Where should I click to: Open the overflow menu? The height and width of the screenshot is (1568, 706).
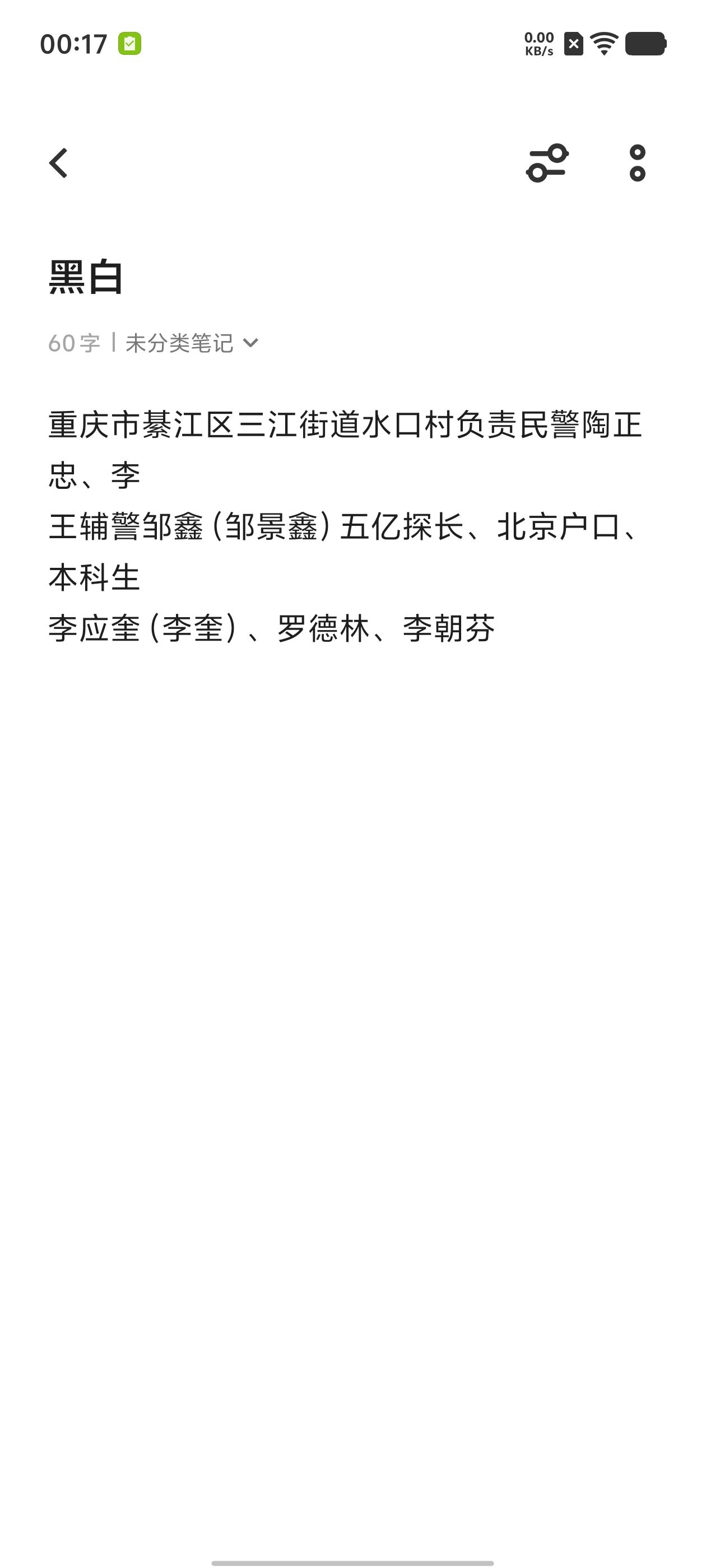(637, 163)
